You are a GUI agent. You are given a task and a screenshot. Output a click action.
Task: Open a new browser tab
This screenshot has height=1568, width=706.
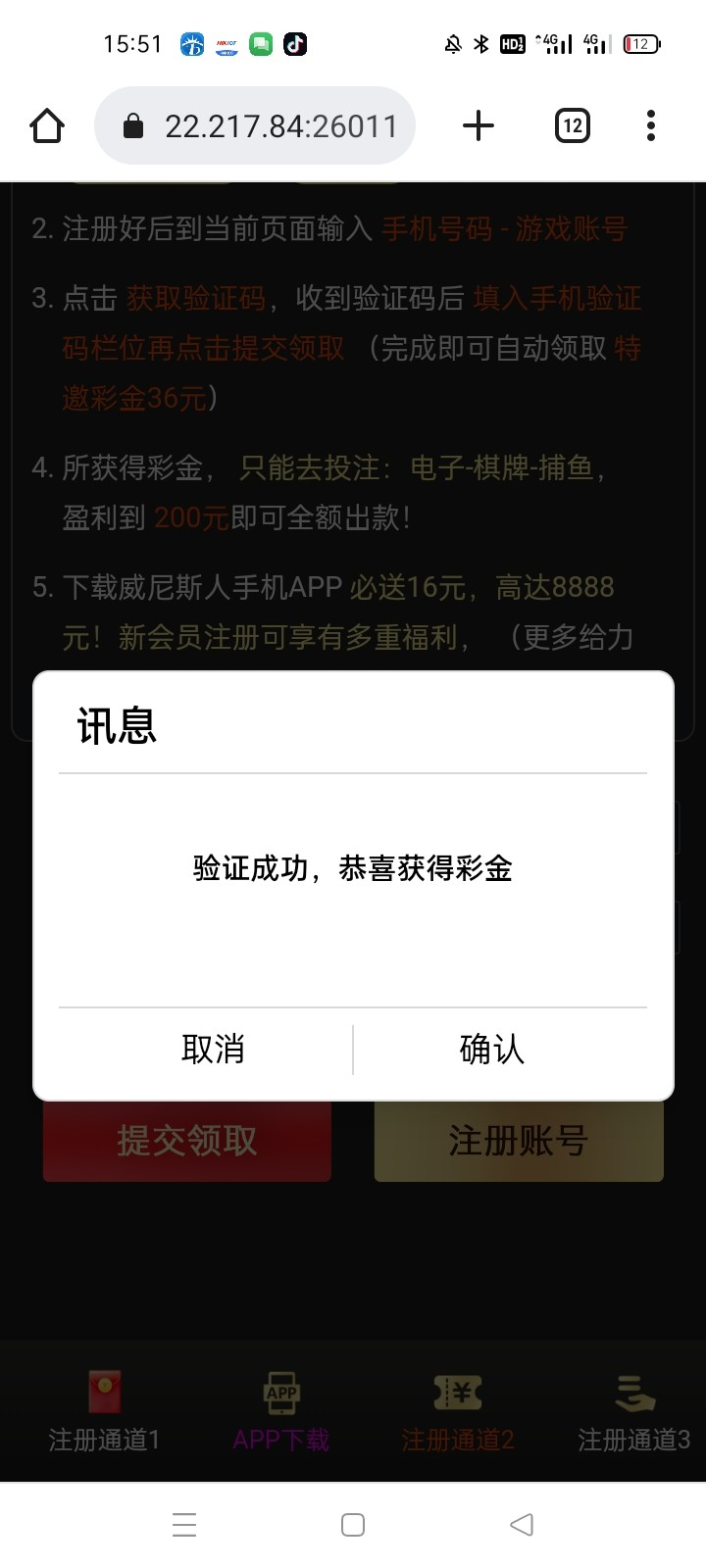[x=478, y=125]
